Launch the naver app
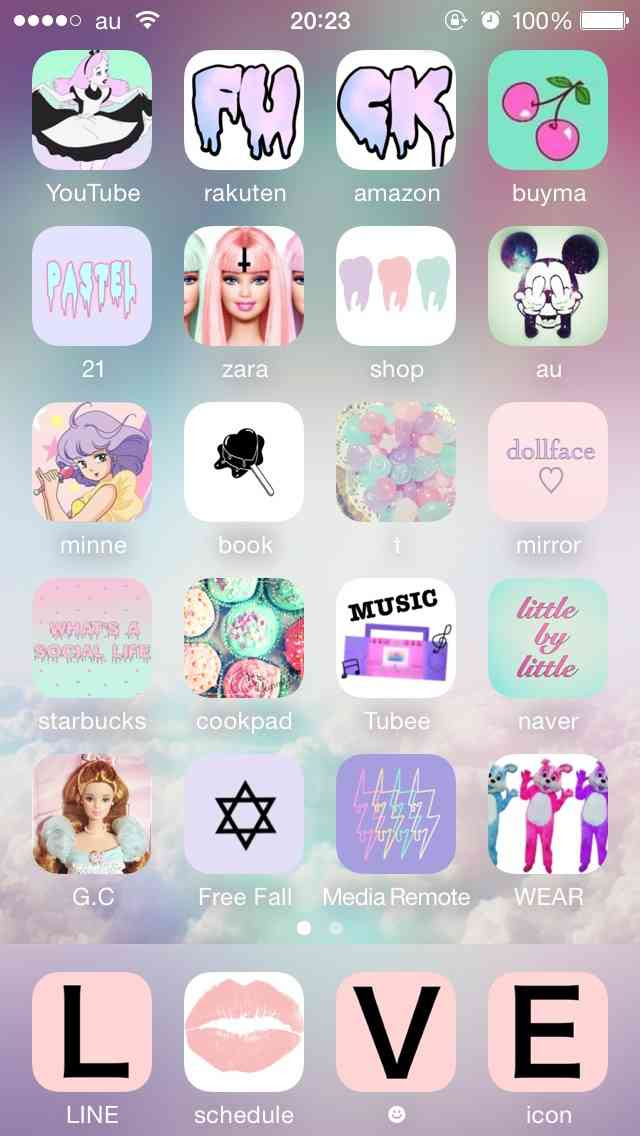Screen dimensions: 640x1136 tap(548, 638)
